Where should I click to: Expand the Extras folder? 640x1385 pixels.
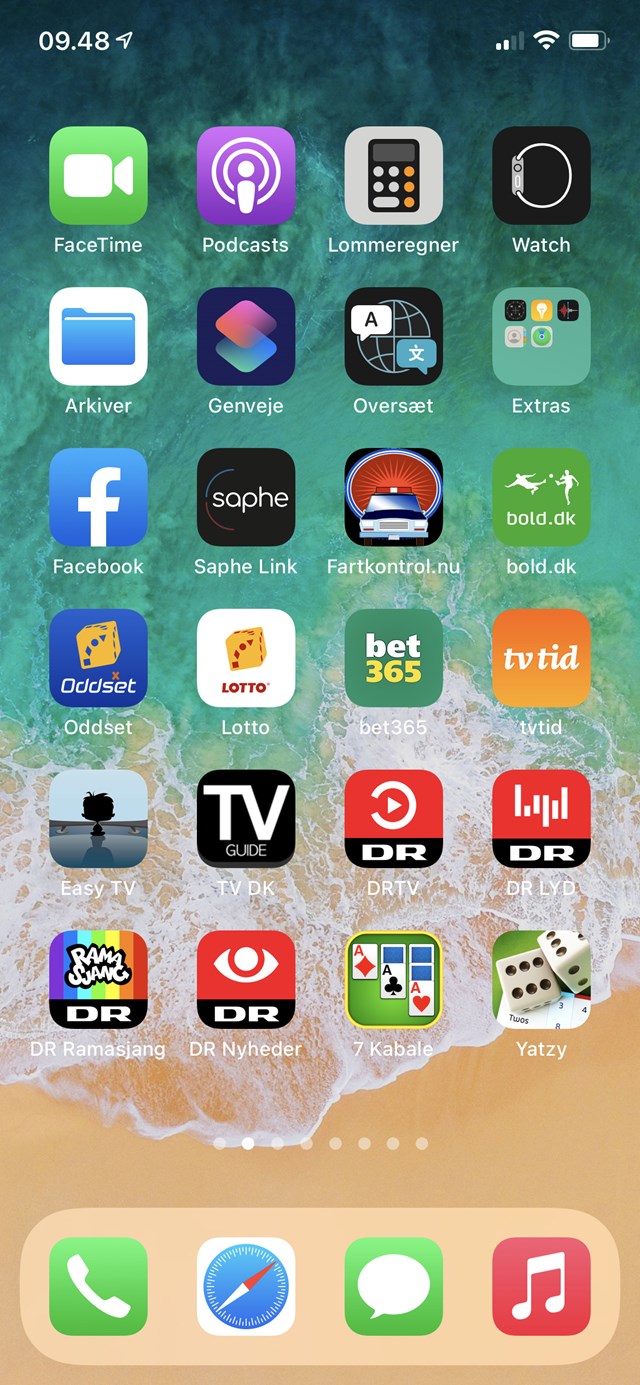[541, 337]
